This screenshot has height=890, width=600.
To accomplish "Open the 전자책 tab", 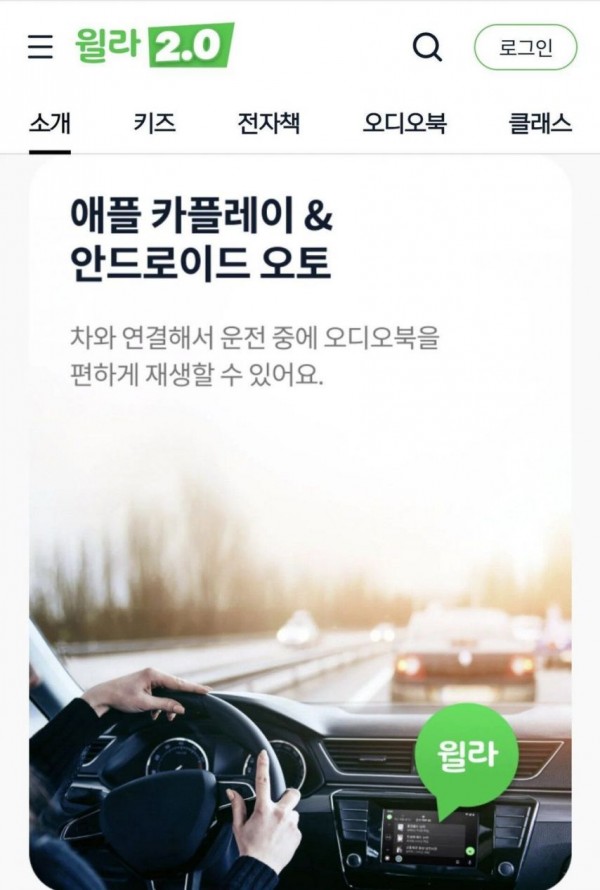I will tap(268, 124).
